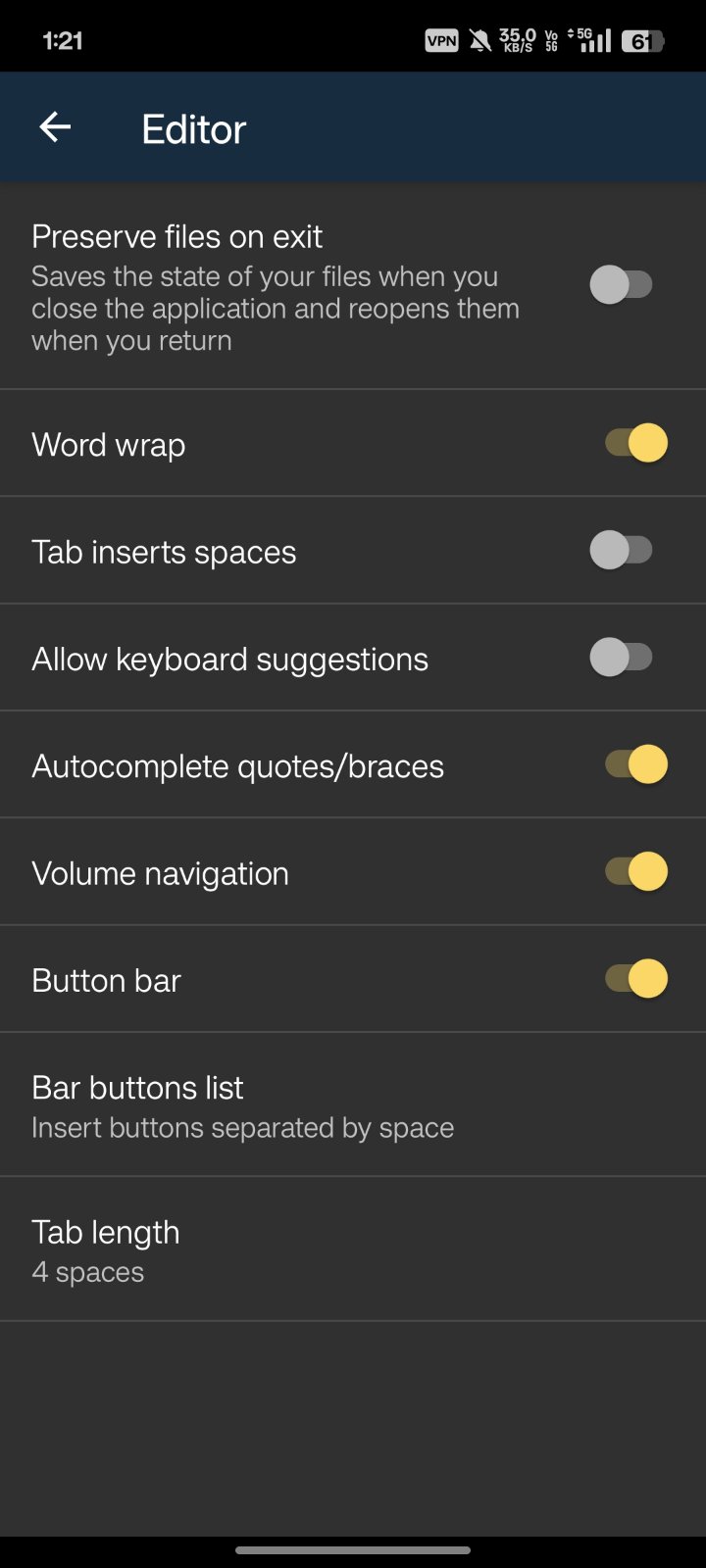Image resolution: width=706 pixels, height=1568 pixels.
Task: Turn on Allow keyboard suggestions
Action: pyautogui.click(x=622, y=657)
